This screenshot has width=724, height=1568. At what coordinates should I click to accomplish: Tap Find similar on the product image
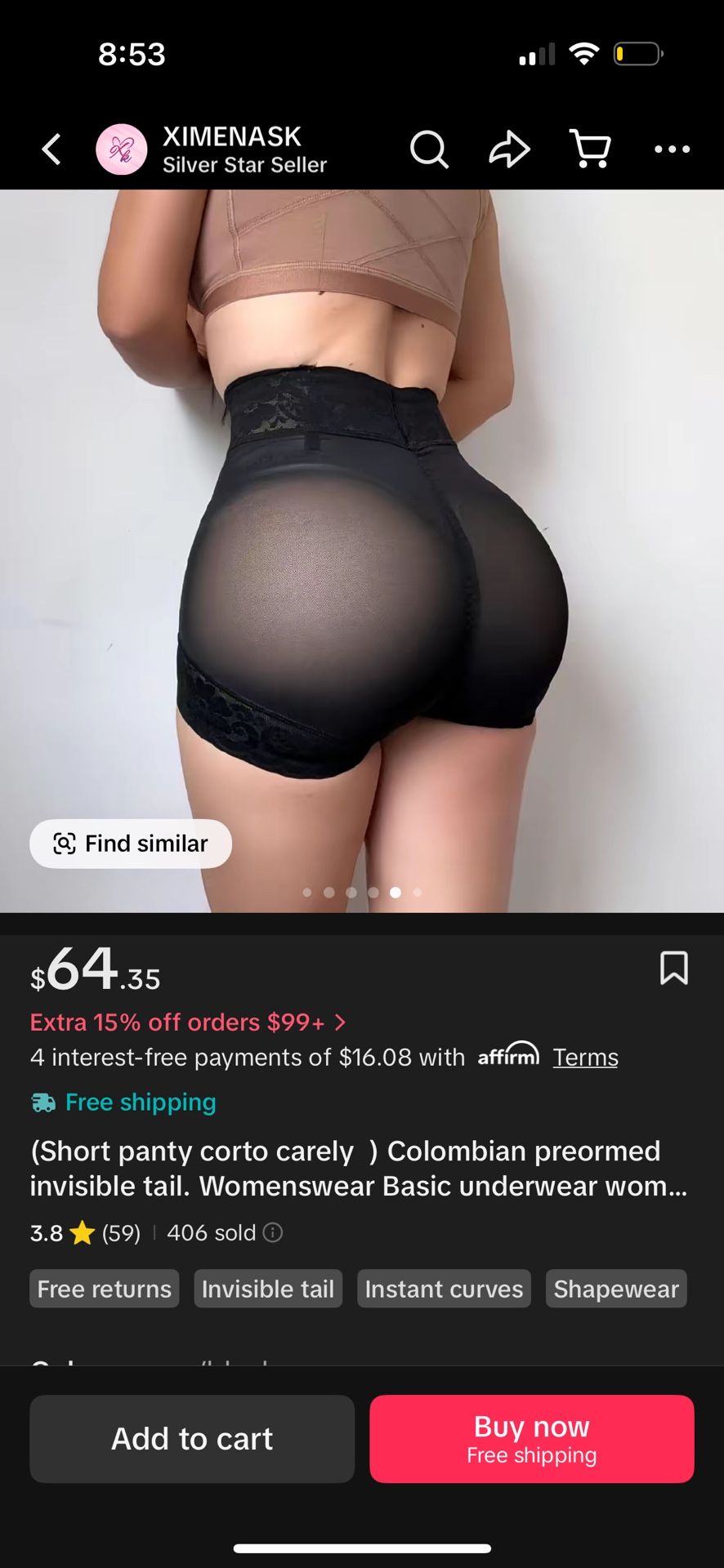[x=131, y=844]
